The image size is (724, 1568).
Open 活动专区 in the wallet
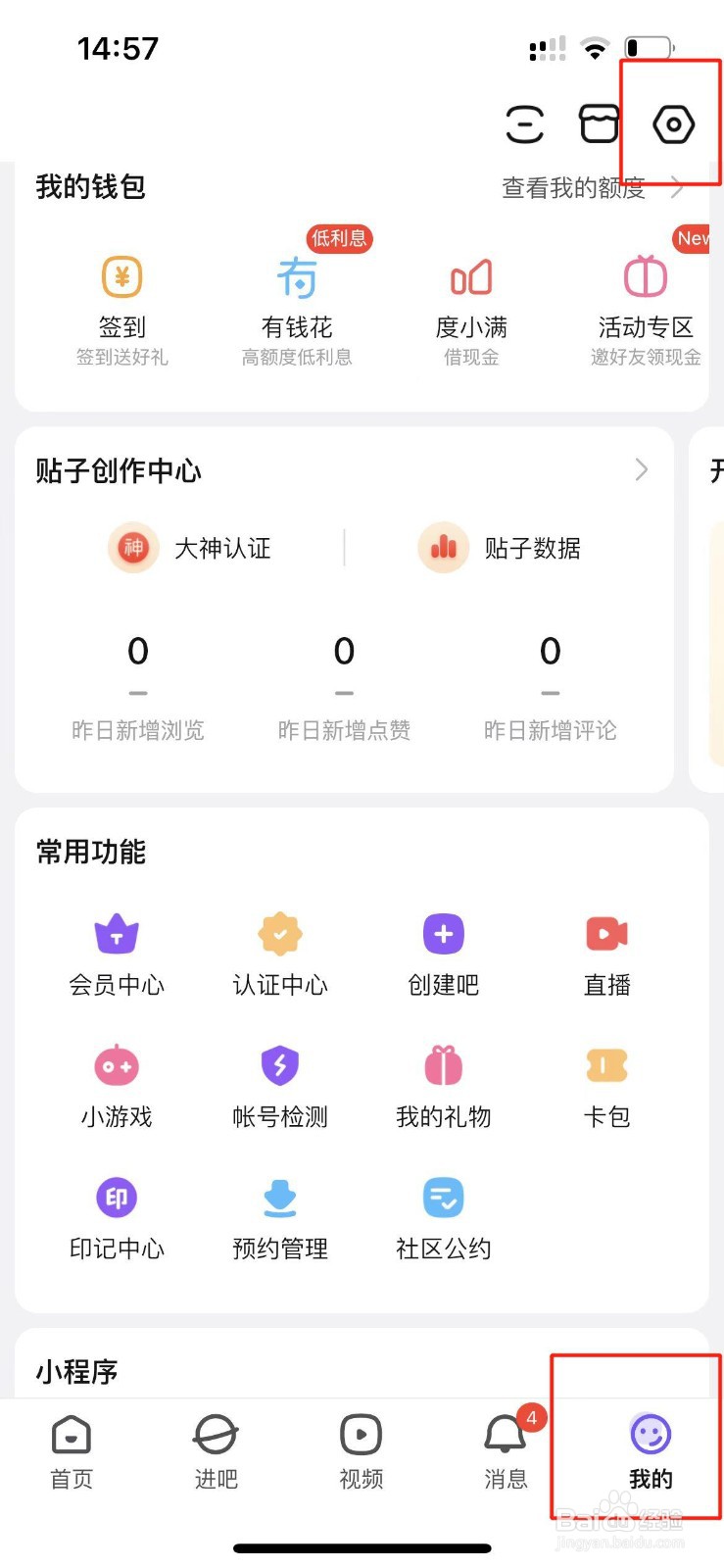(646, 311)
